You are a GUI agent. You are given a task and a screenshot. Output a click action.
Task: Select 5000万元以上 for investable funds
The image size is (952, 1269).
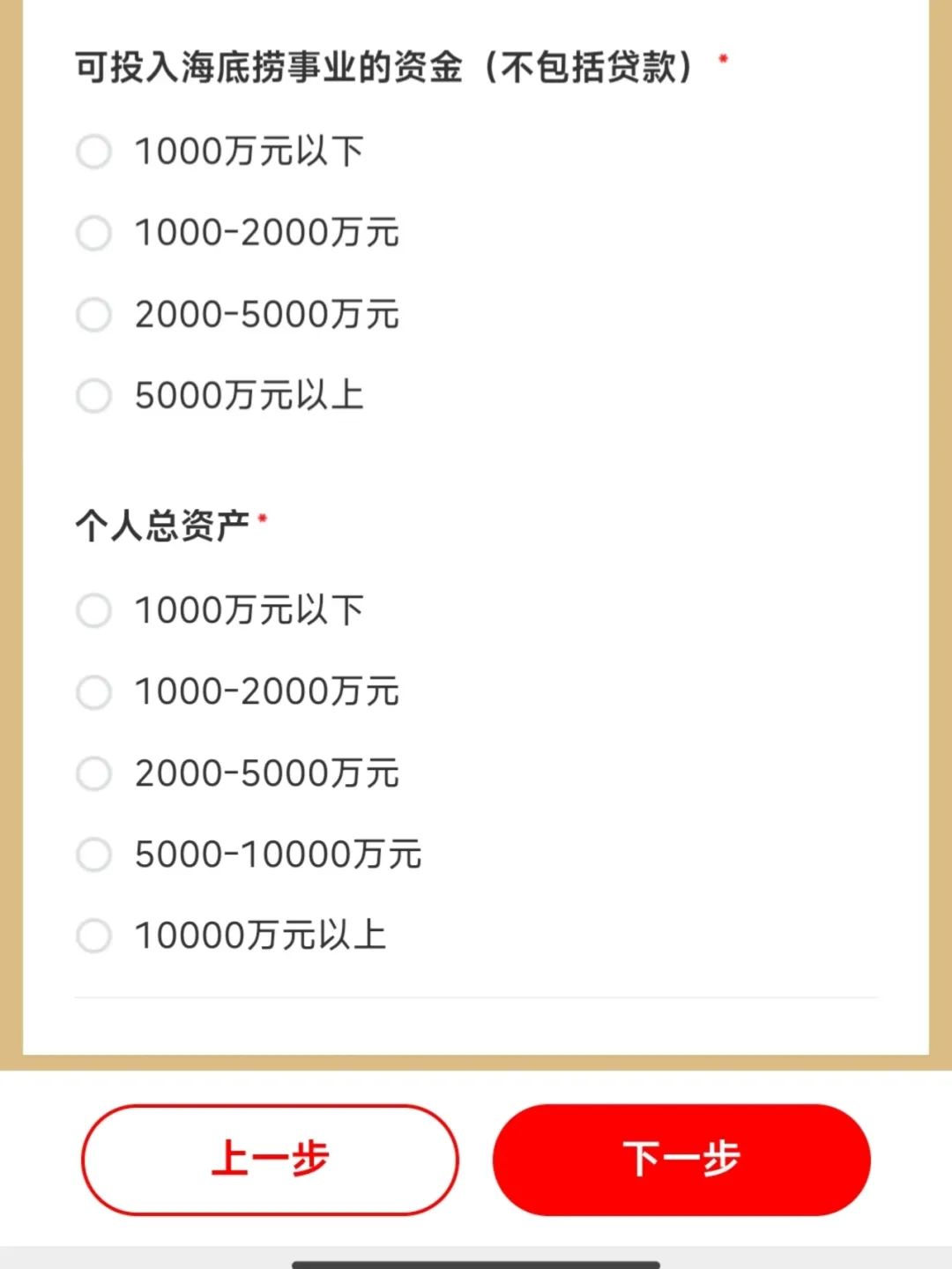(x=94, y=395)
